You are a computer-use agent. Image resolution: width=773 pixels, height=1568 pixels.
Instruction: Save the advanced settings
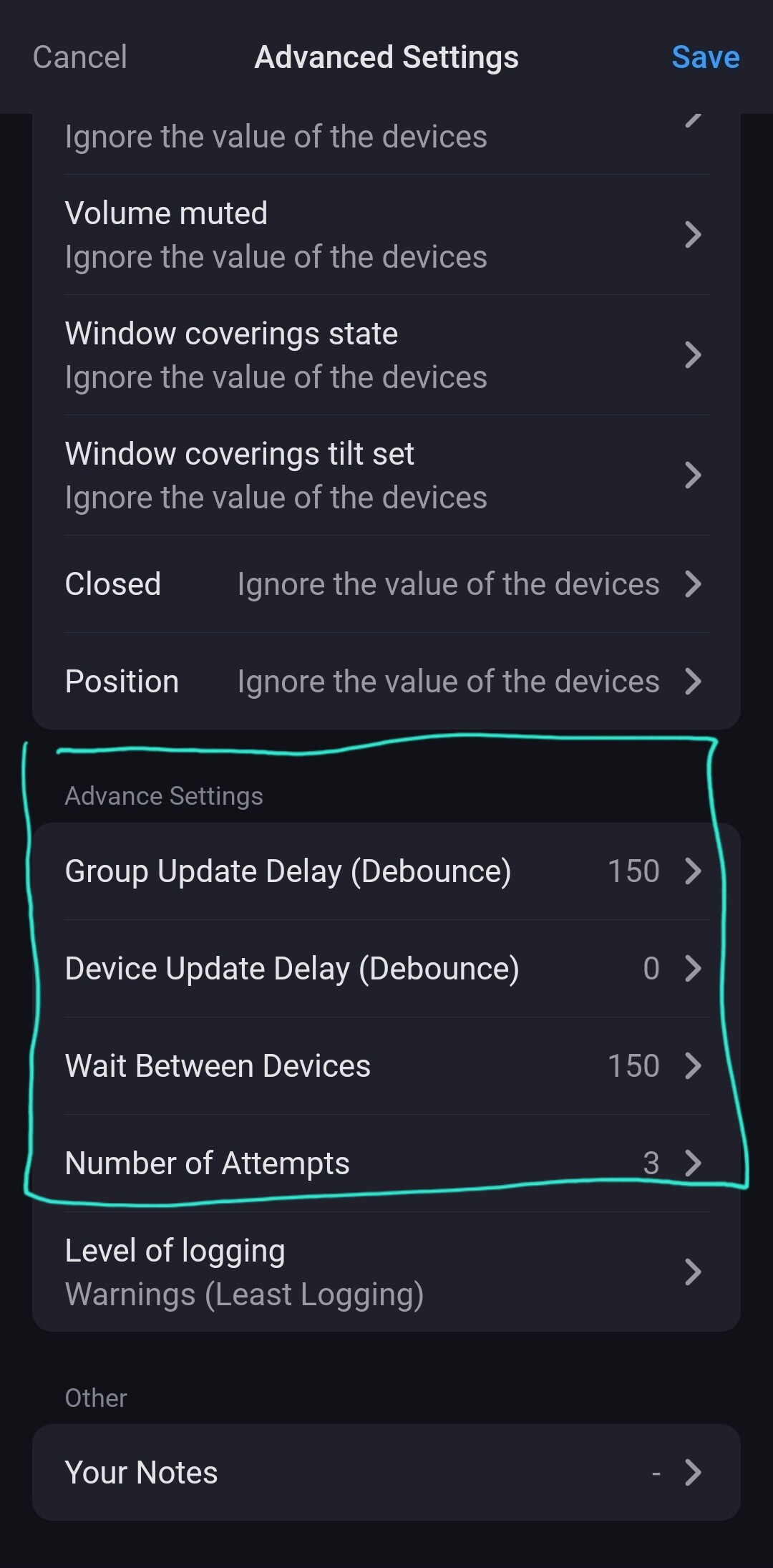click(x=705, y=57)
